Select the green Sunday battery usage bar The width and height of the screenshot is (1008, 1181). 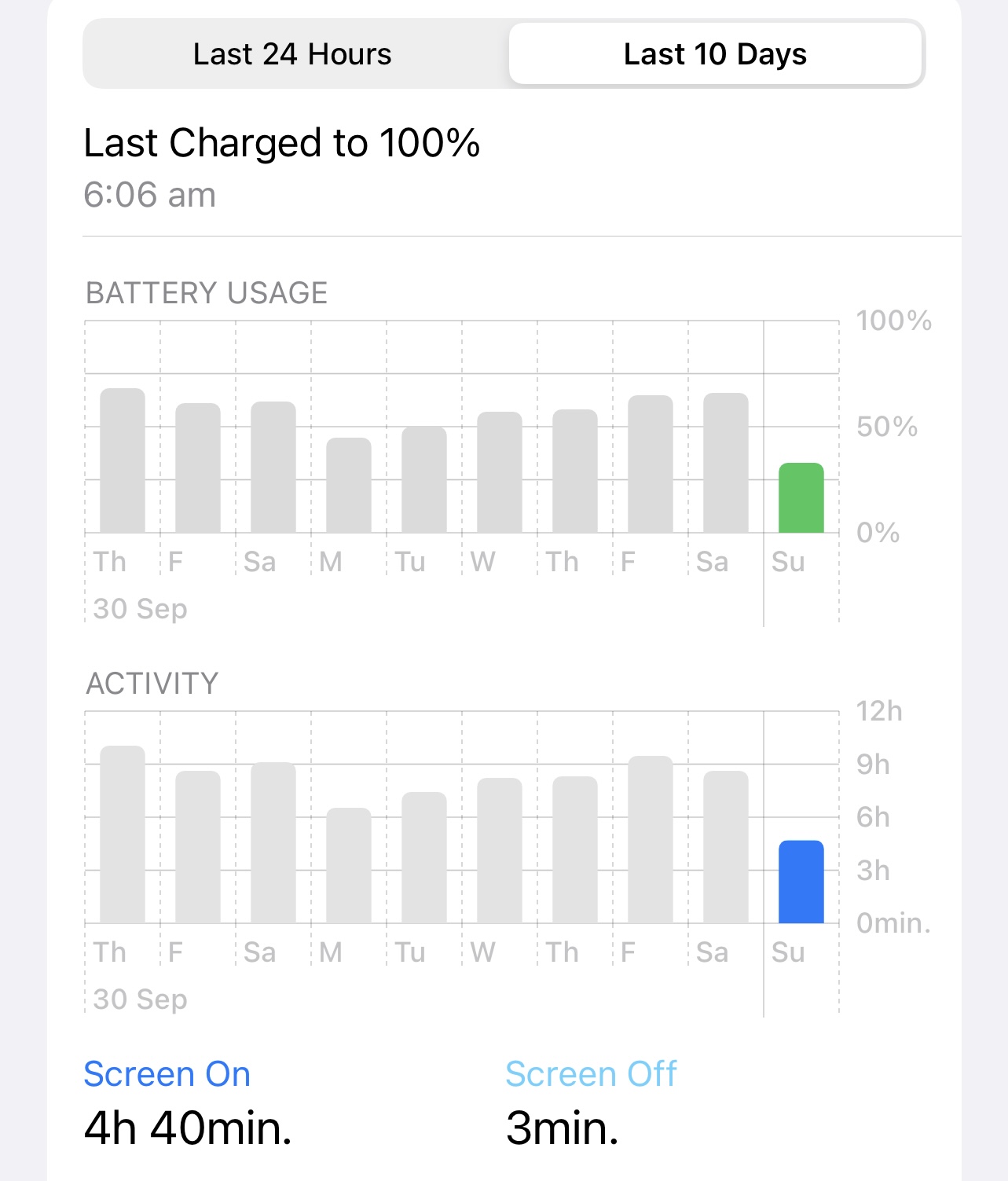[801, 498]
